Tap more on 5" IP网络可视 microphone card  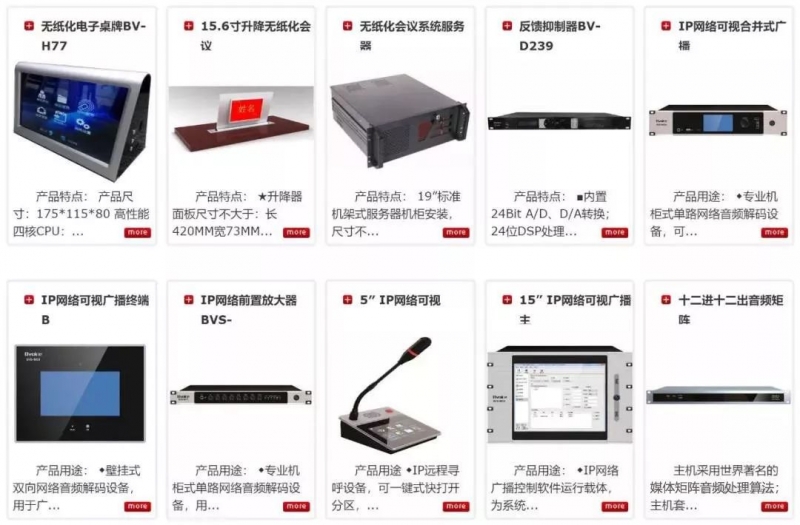pyautogui.click(x=455, y=506)
